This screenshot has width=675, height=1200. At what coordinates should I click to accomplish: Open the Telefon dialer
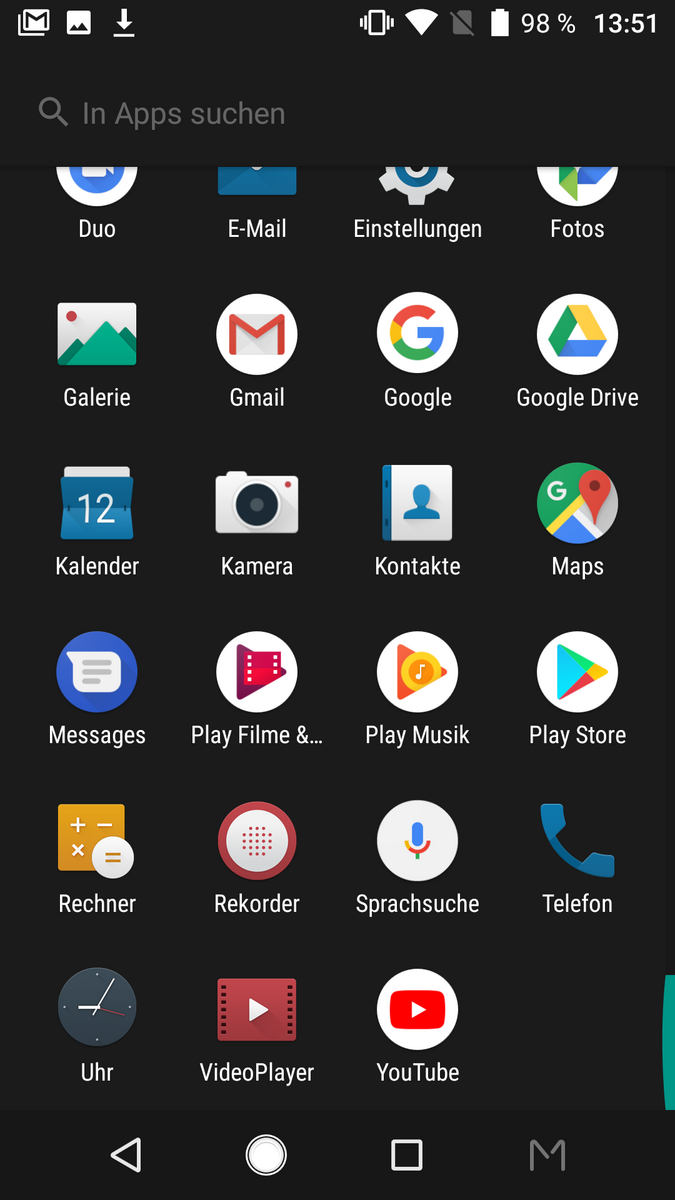point(577,840)
